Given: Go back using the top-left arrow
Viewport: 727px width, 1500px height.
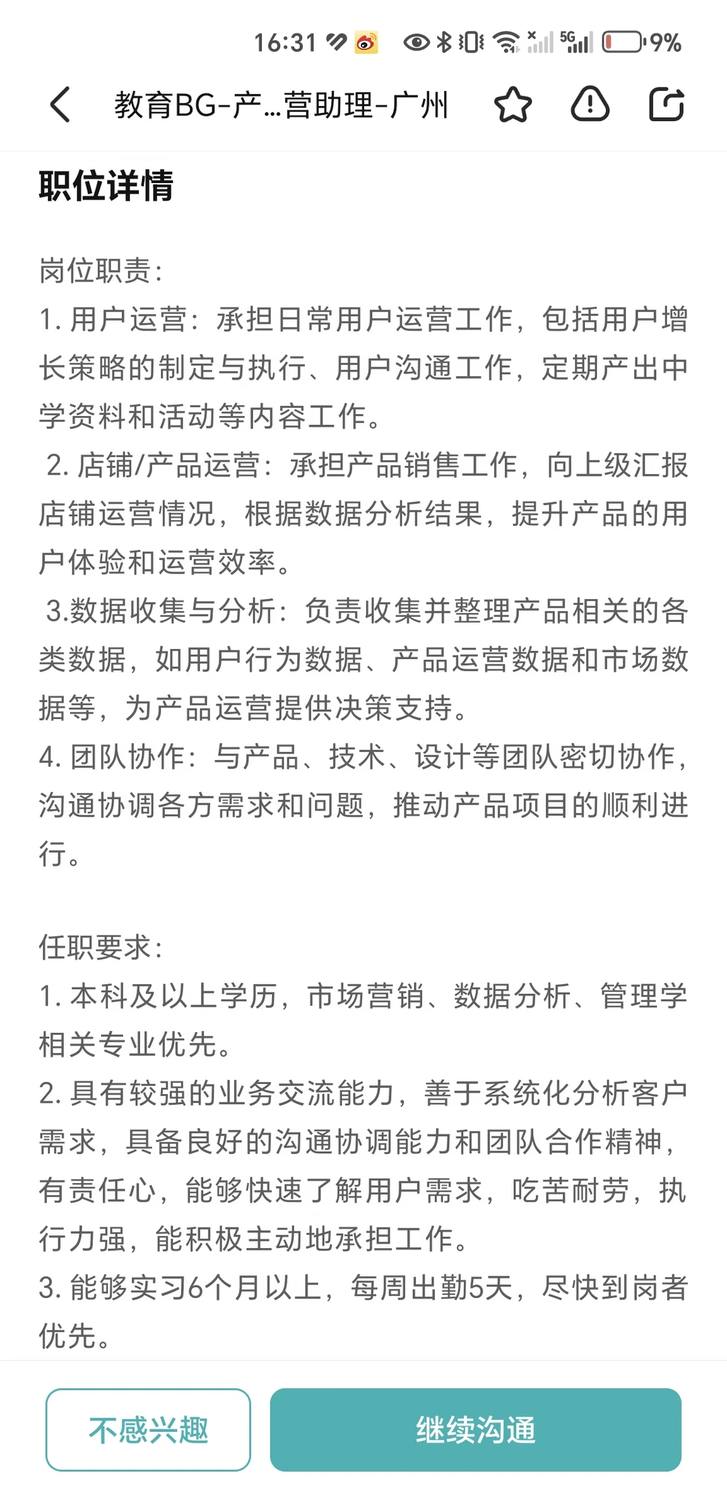Looking at the screenshot, I should [60, 104].
